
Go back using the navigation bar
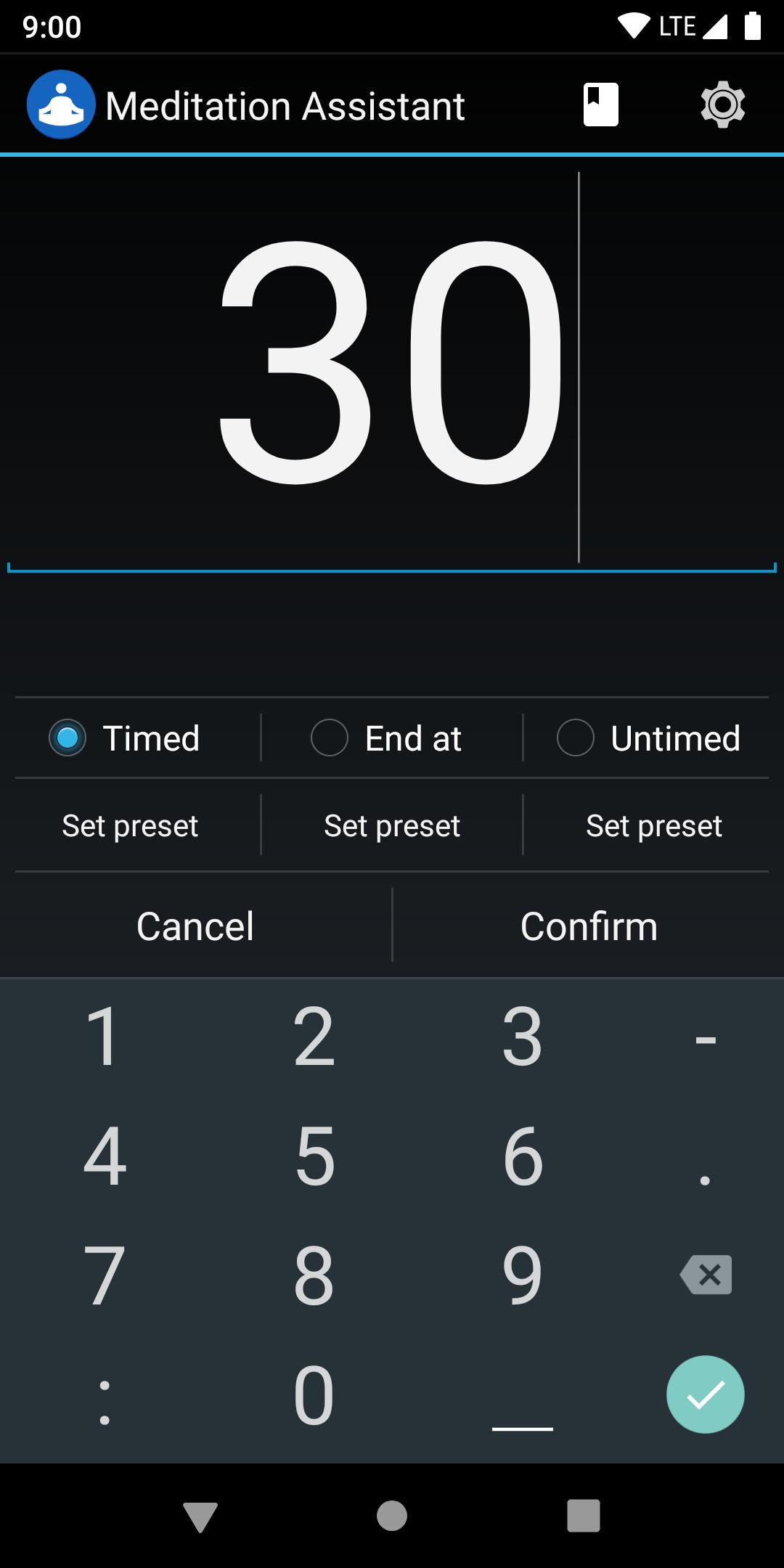[x=200, y=1516]
